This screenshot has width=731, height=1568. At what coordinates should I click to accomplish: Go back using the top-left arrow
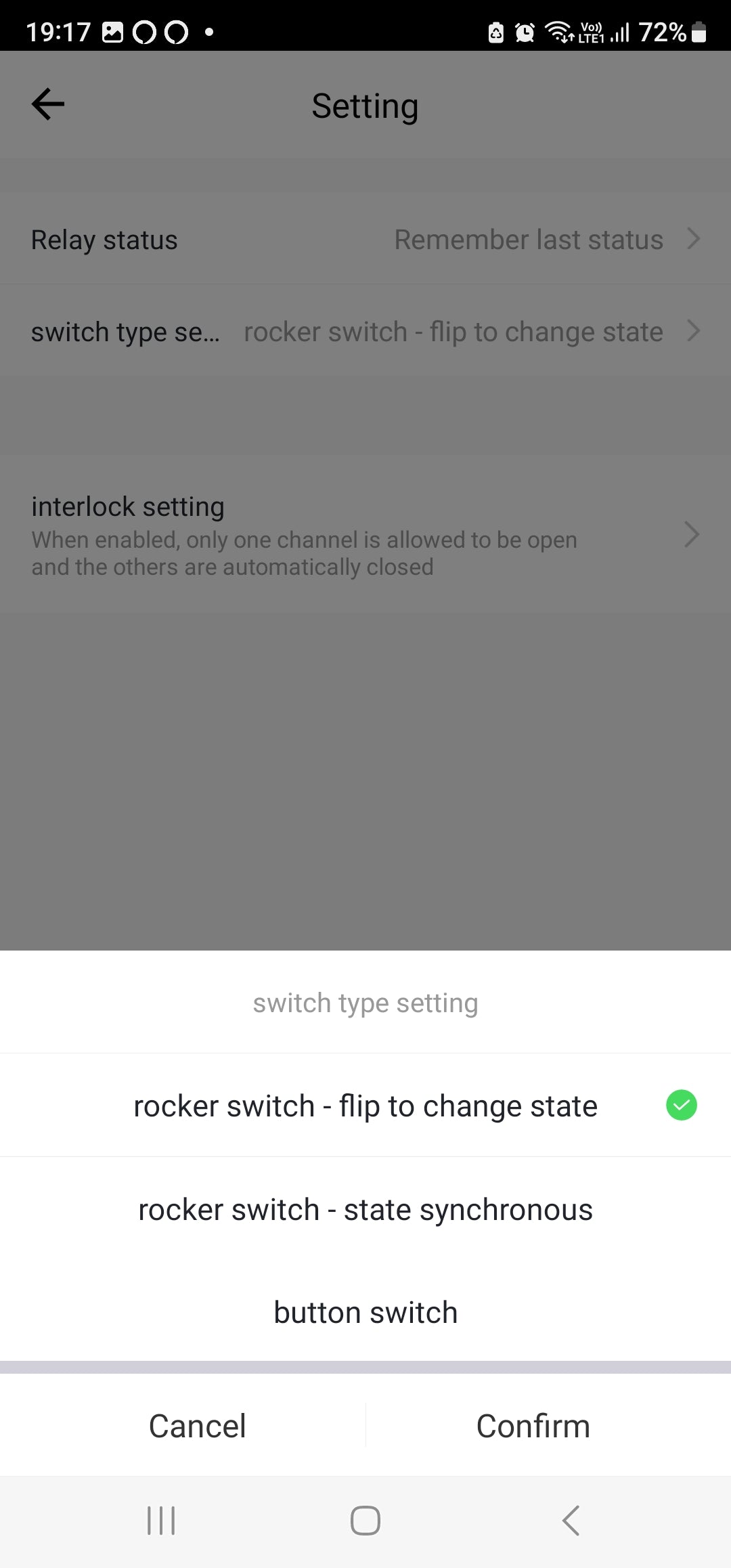48,104
